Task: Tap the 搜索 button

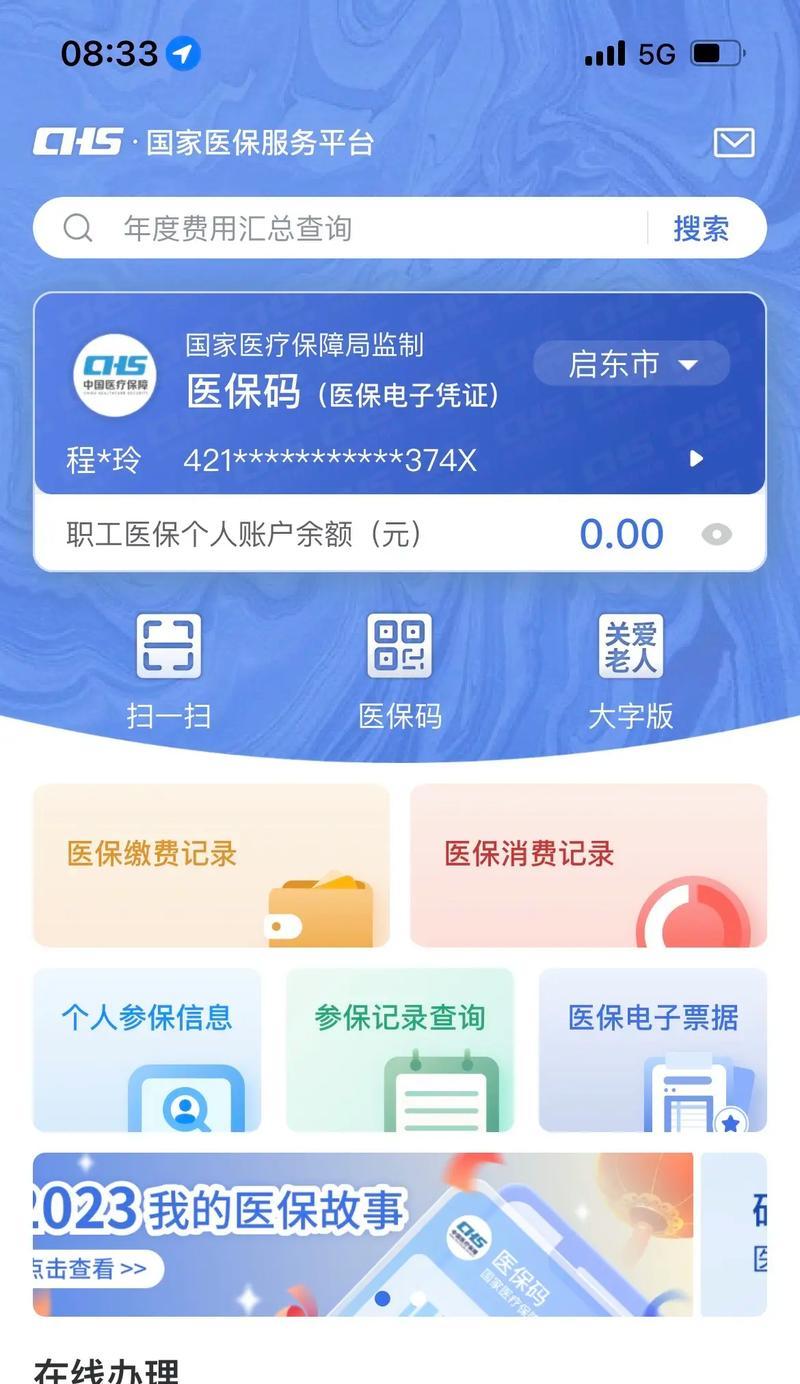Action: (701, 228)
